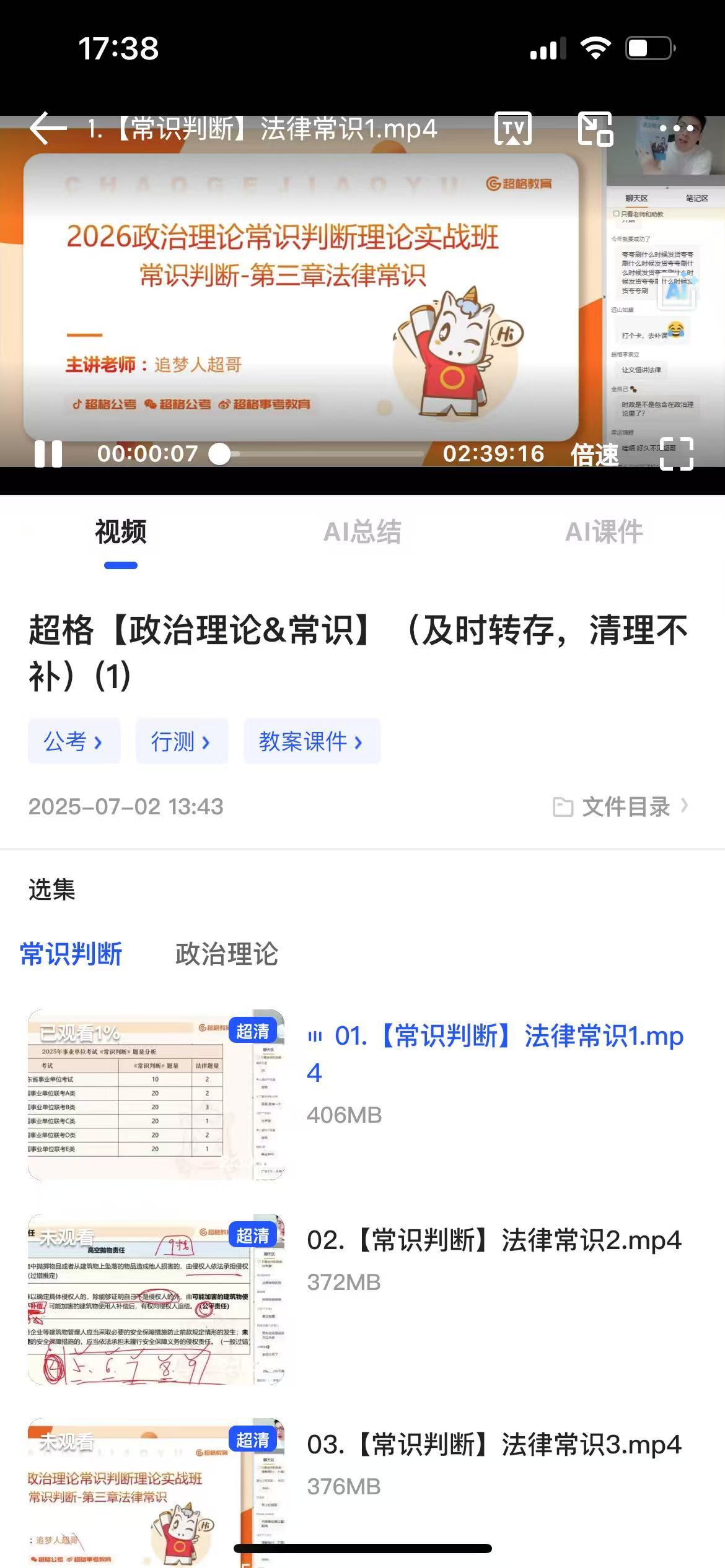Cast video to TV
Viewport: 725px width, 1568px height.
(x=512, y=129)
